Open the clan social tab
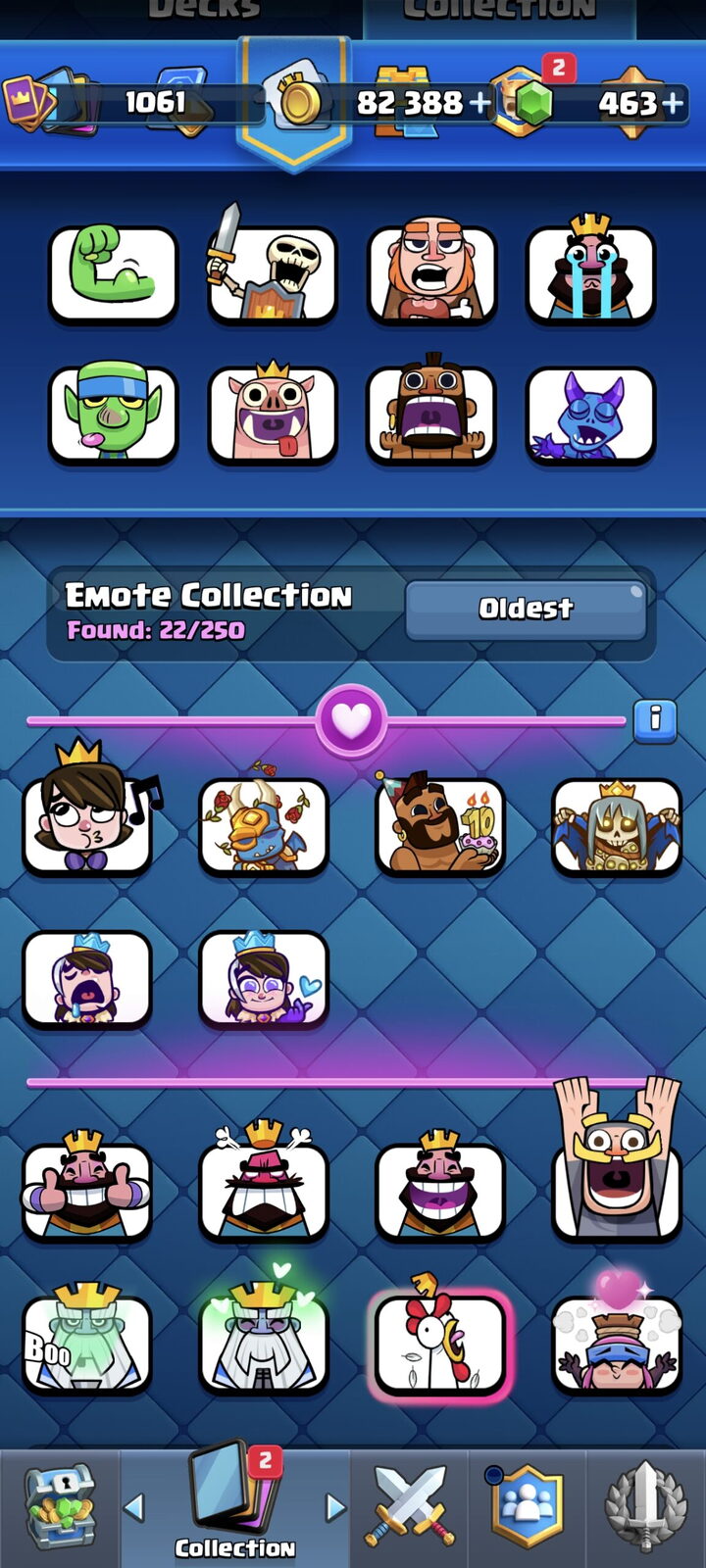Screen dimensions: 706x1568 click(x=528, y=1507)
